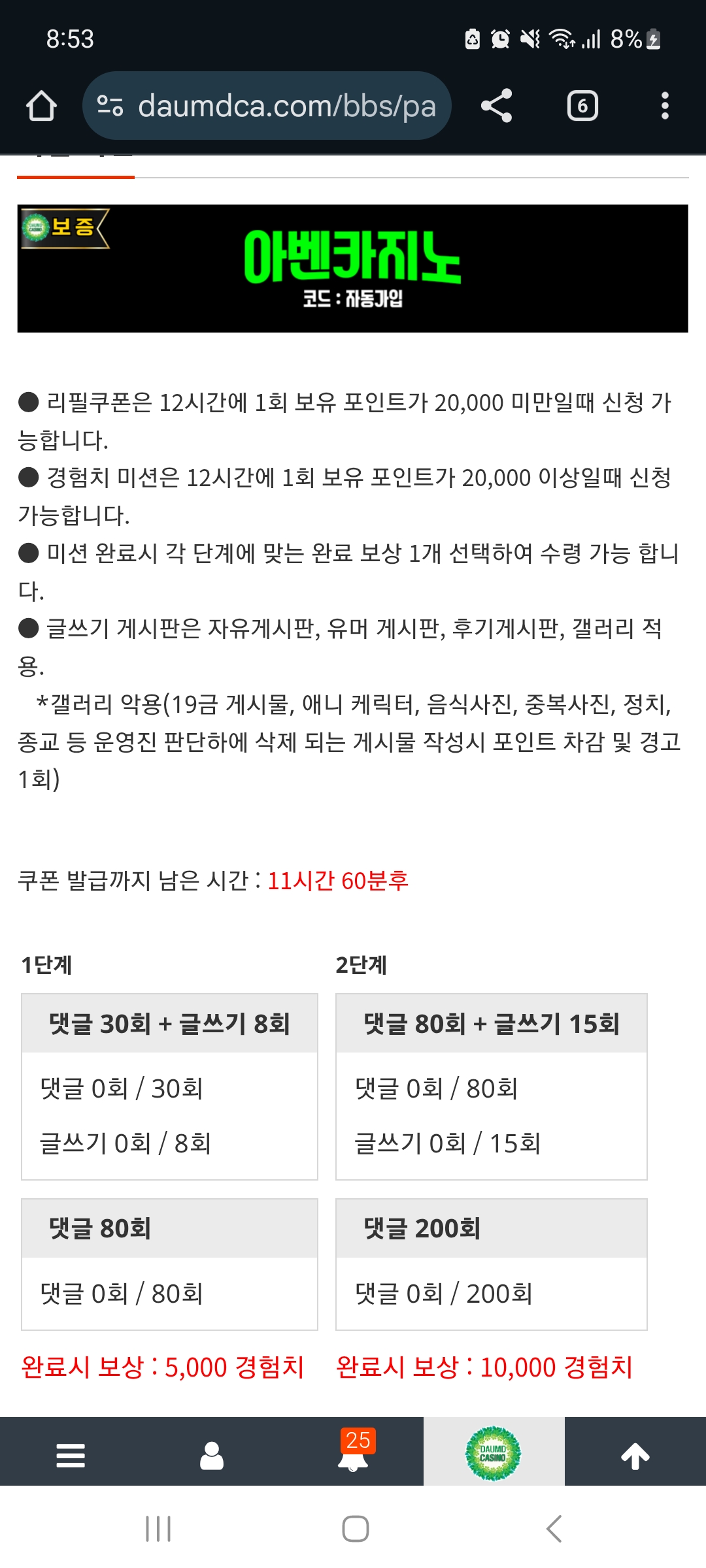Go to the browser home page

[x=41, y=106]
